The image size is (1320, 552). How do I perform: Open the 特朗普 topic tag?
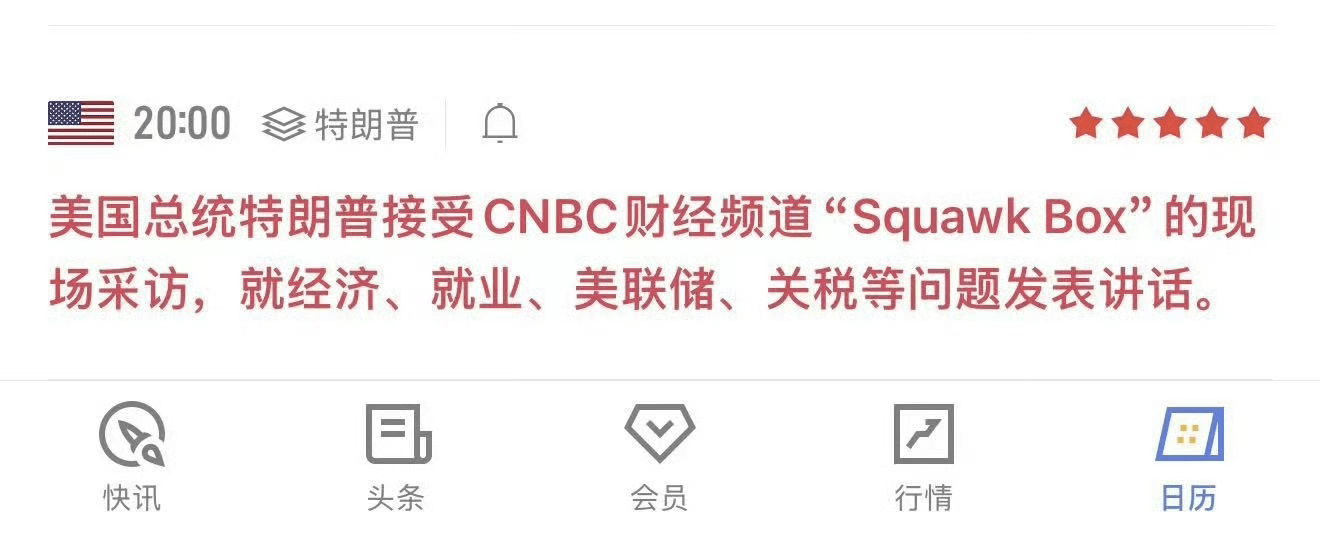341,125
